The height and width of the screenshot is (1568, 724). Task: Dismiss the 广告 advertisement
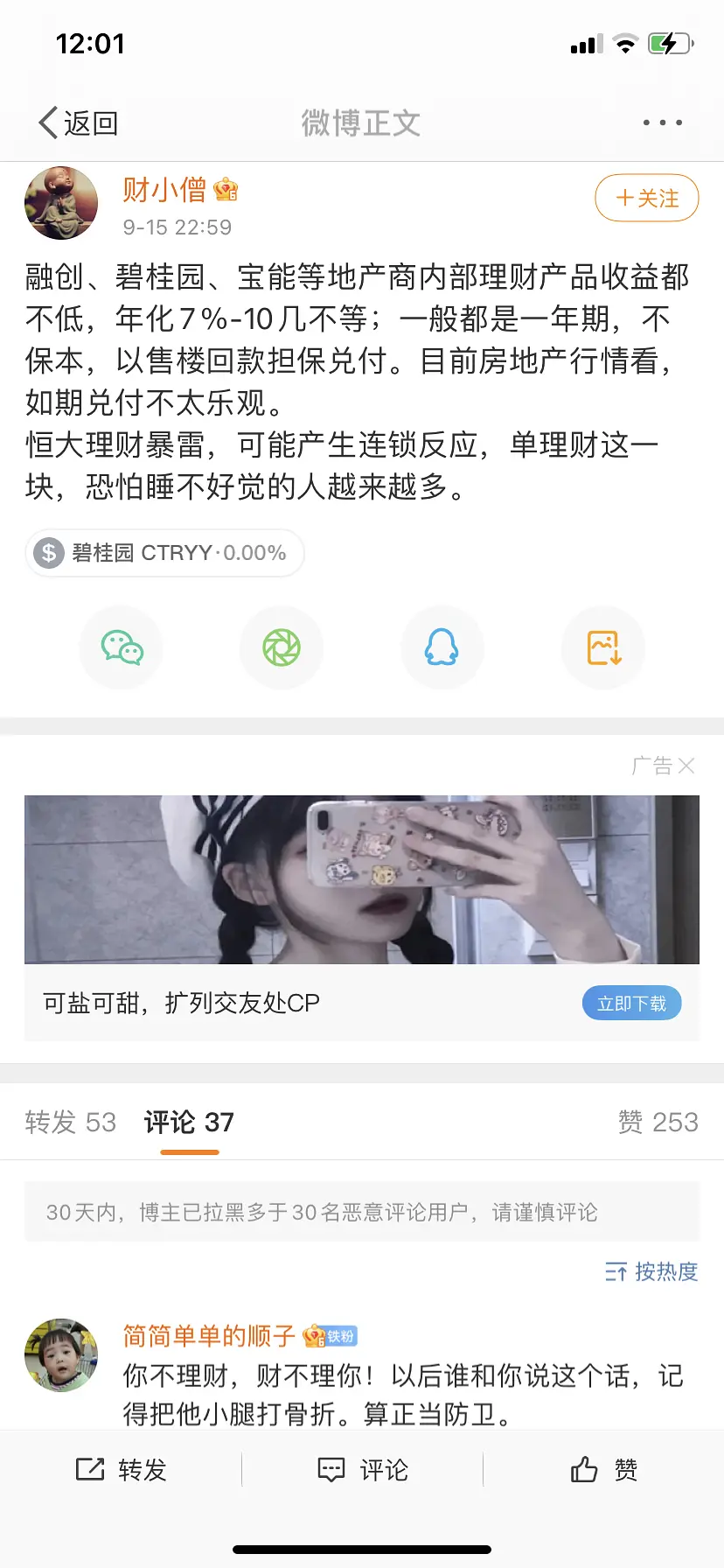click(x=686, y=766)
